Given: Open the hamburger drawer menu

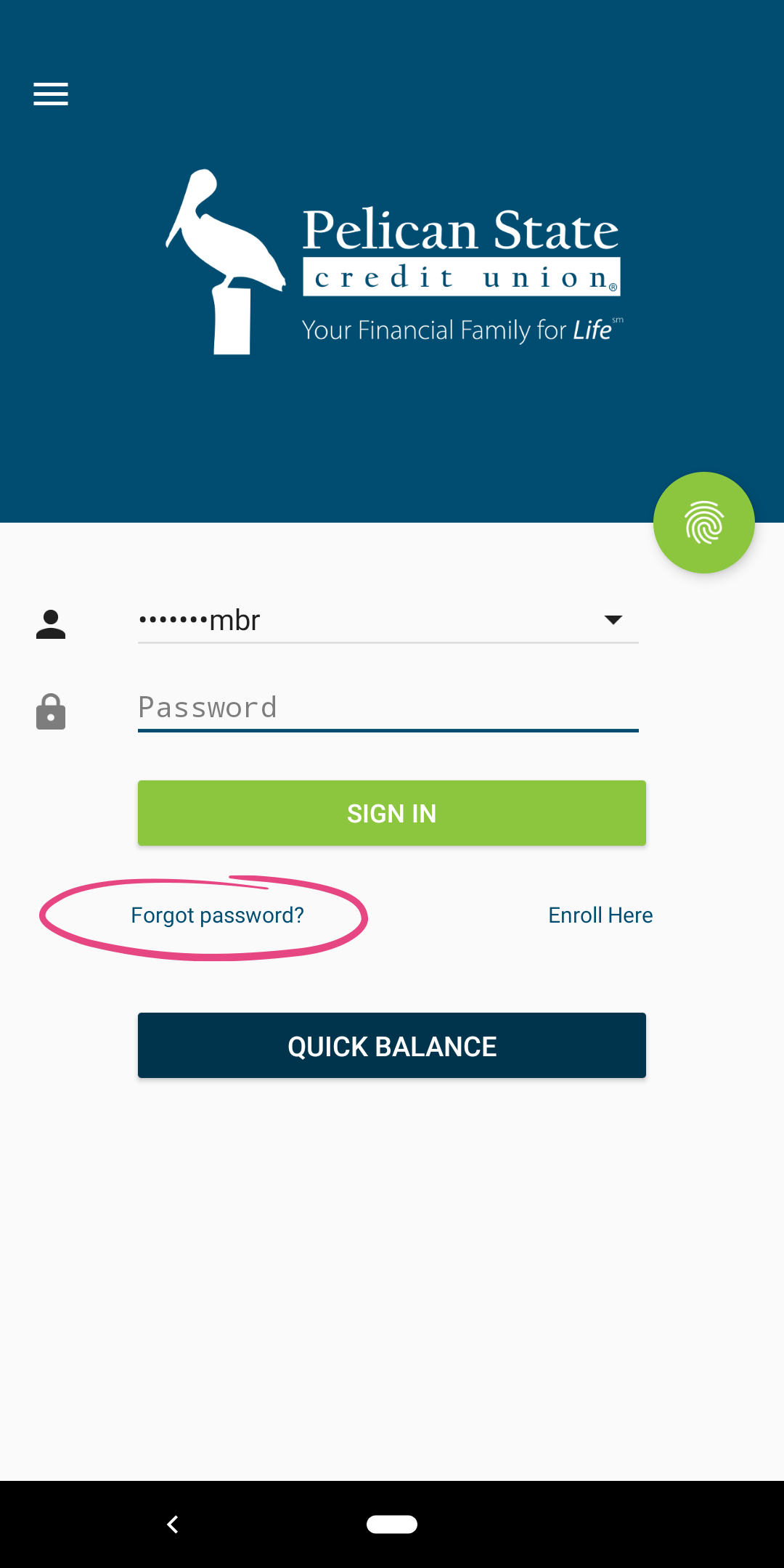Looking at the screenshot, I should pos(51,94).
